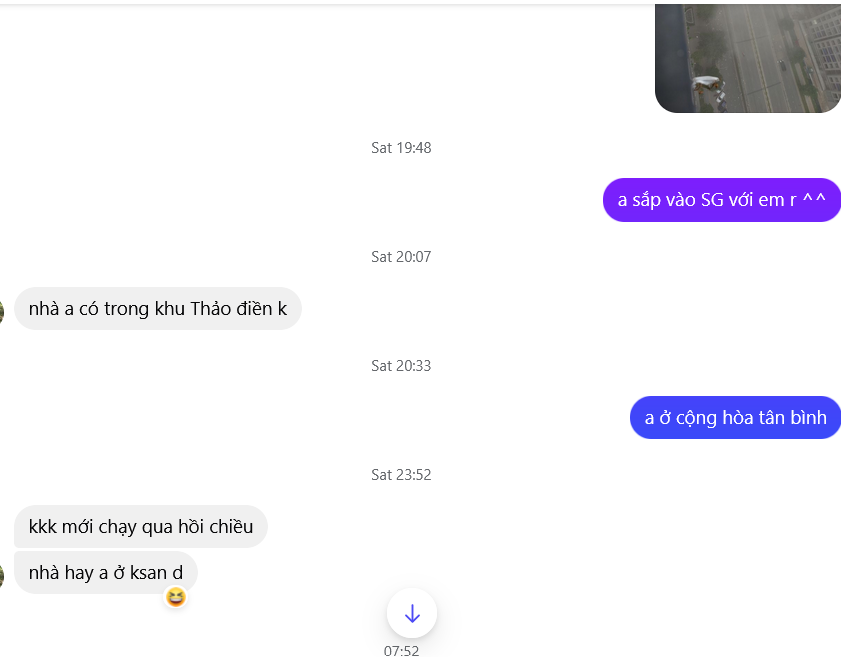Tap the sender avatar beside "nhà hay a ở ksan d"

pyautogui.click(x=2, y=574)
